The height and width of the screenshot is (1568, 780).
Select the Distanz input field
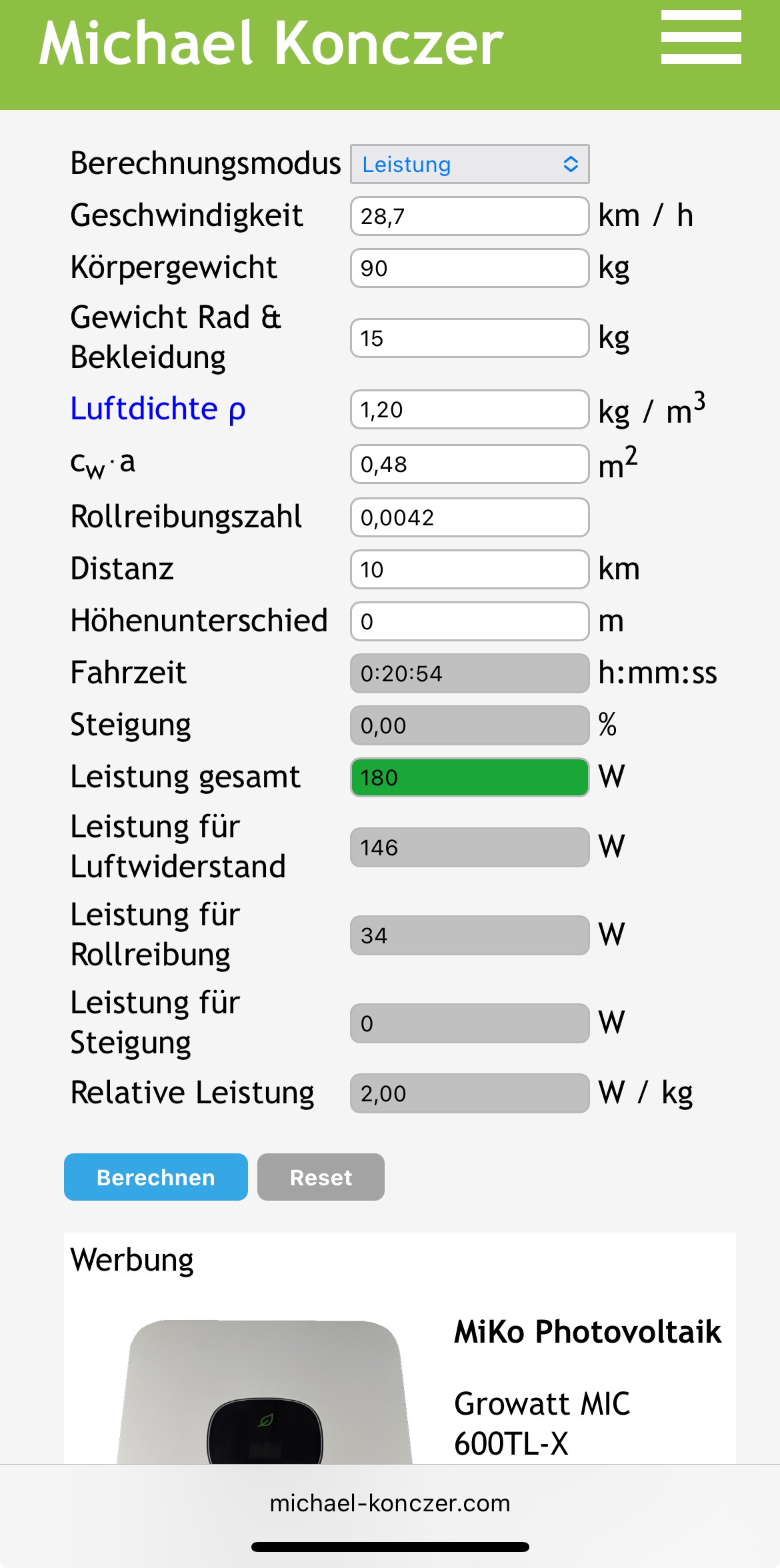tap(469, 569)
